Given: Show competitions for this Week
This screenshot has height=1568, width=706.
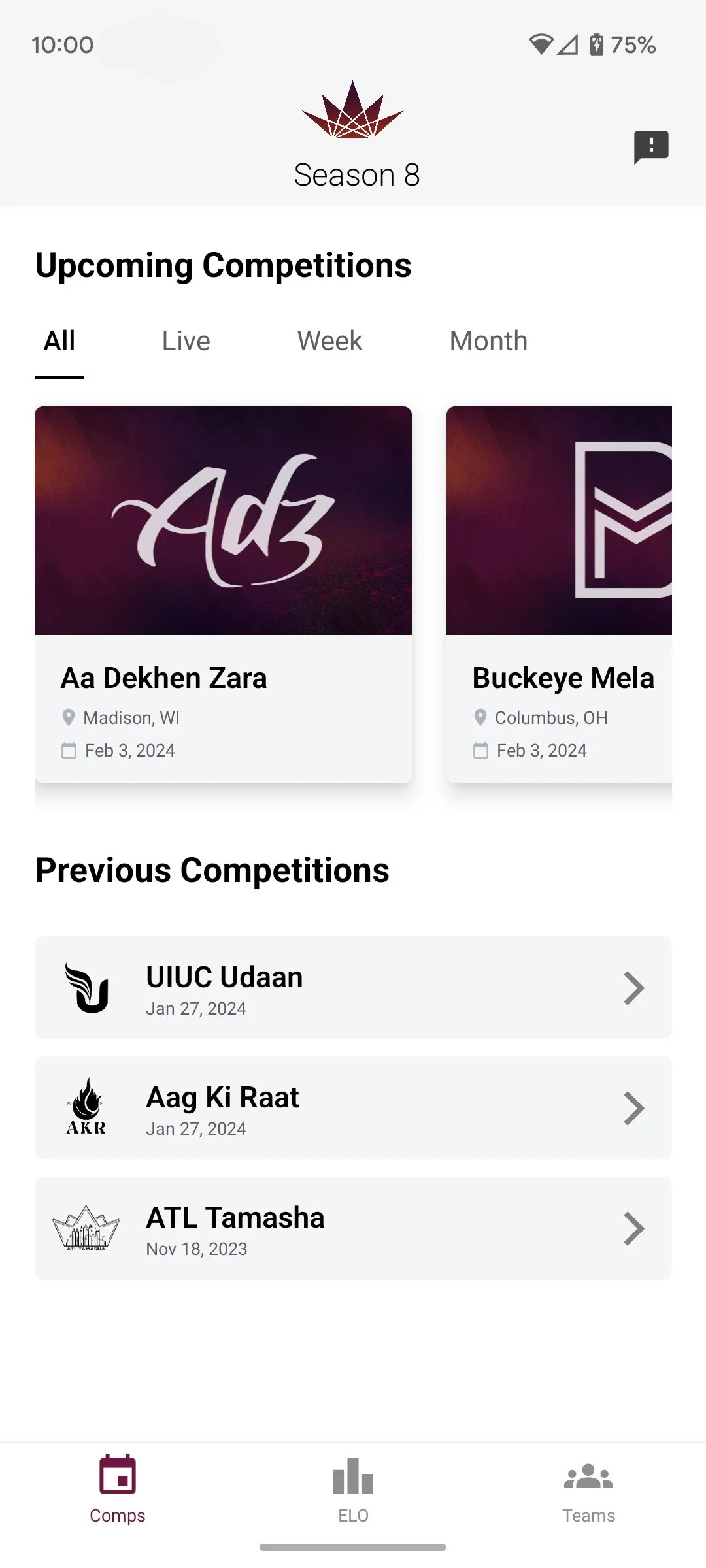Looking at the screenshot, I should click(329, 341).
